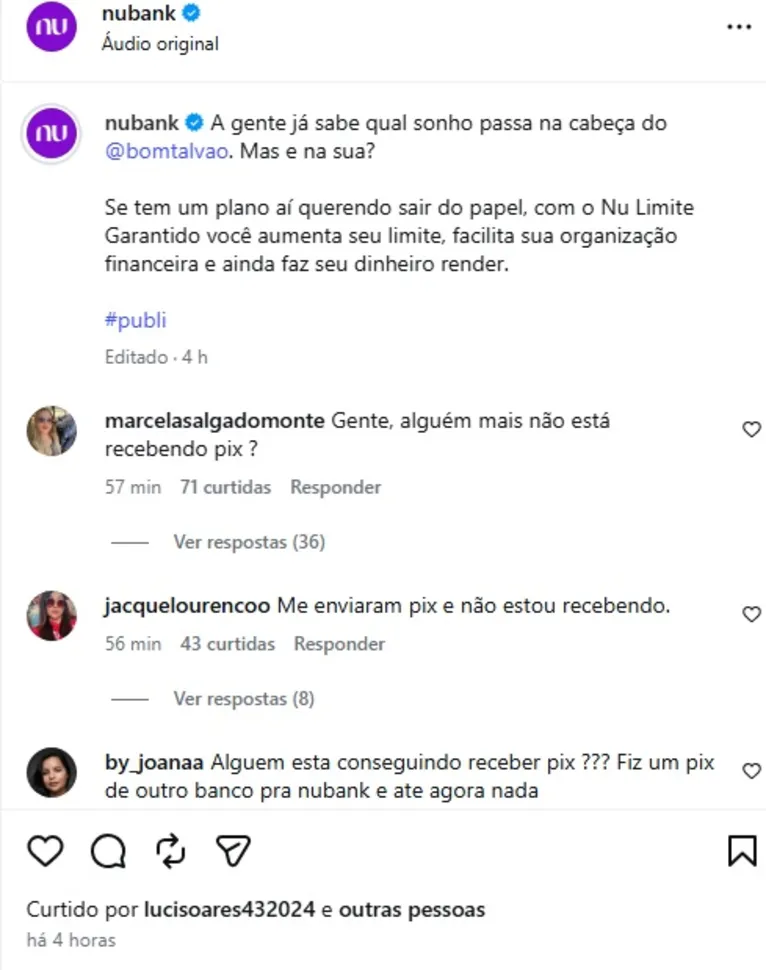Image resolution: width=766 pixels, height=970 pixels.
Task: Open comments via the speech bubble icon
Action: point(108,852)
